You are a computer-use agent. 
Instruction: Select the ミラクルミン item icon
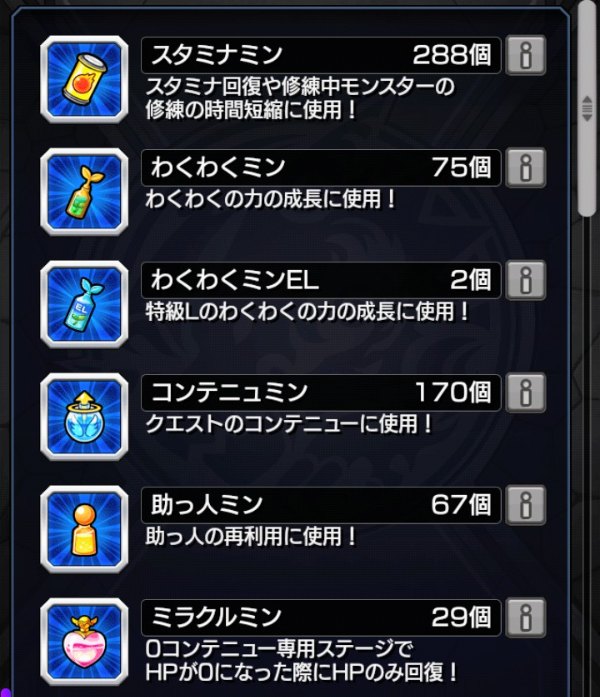tap(86, 640)
